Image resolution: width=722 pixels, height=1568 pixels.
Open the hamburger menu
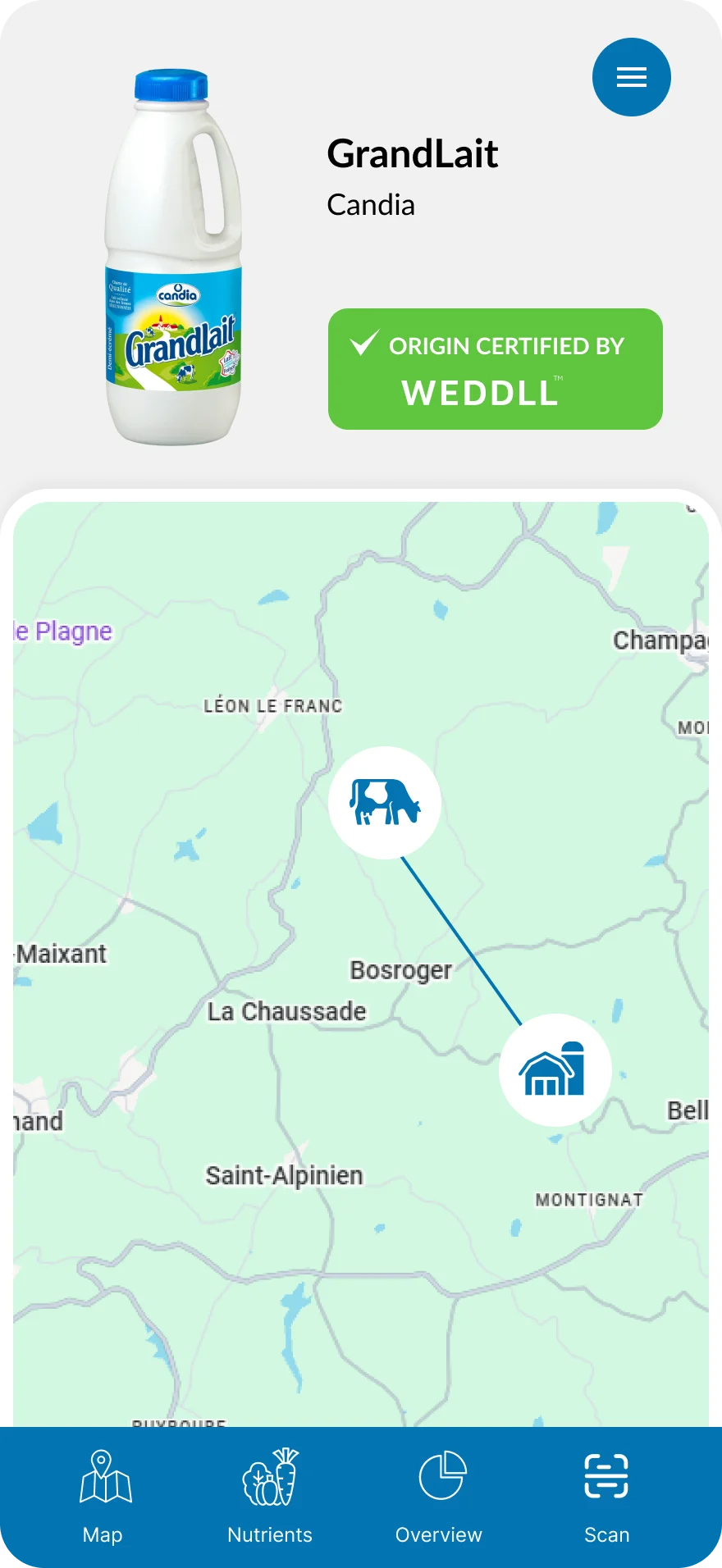pos(631,77)
